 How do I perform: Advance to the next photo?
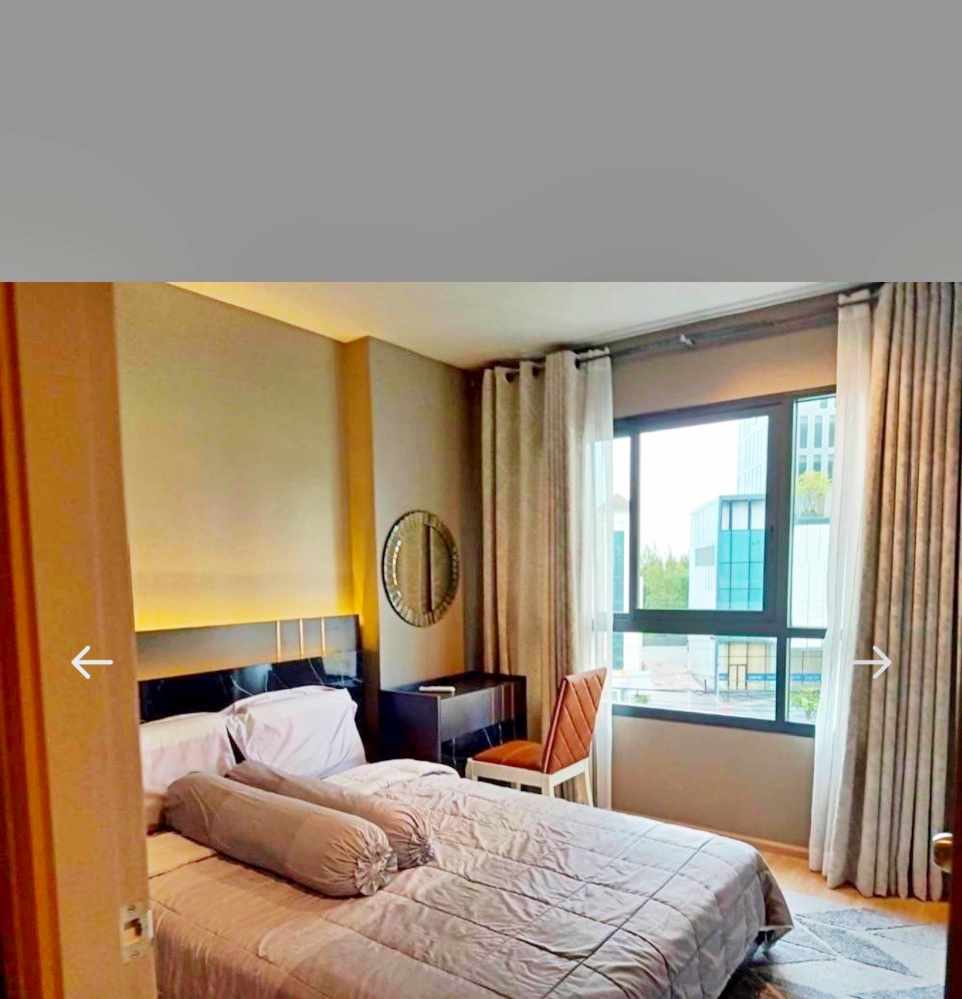[x=871, y=662]
